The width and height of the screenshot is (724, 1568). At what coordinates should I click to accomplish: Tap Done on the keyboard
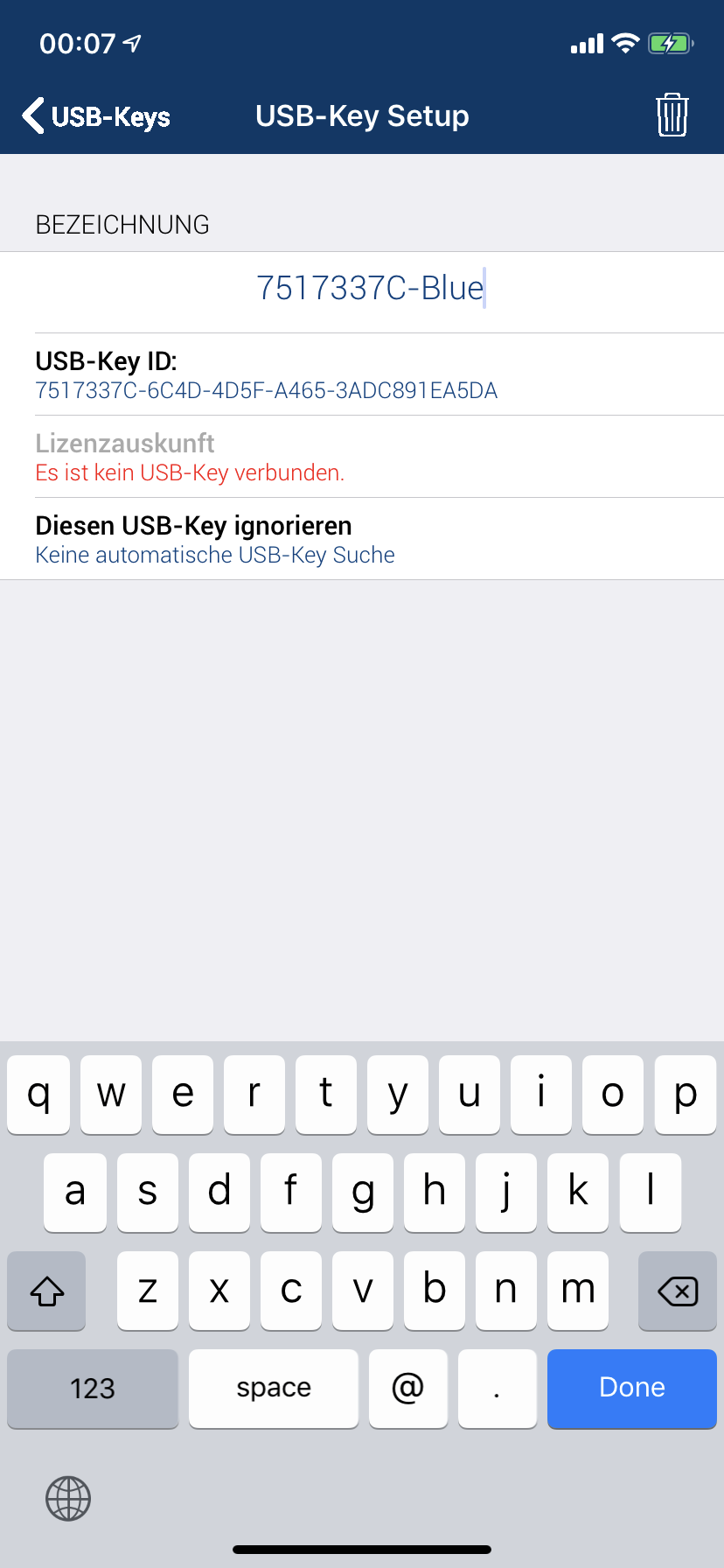(631, 1388)
